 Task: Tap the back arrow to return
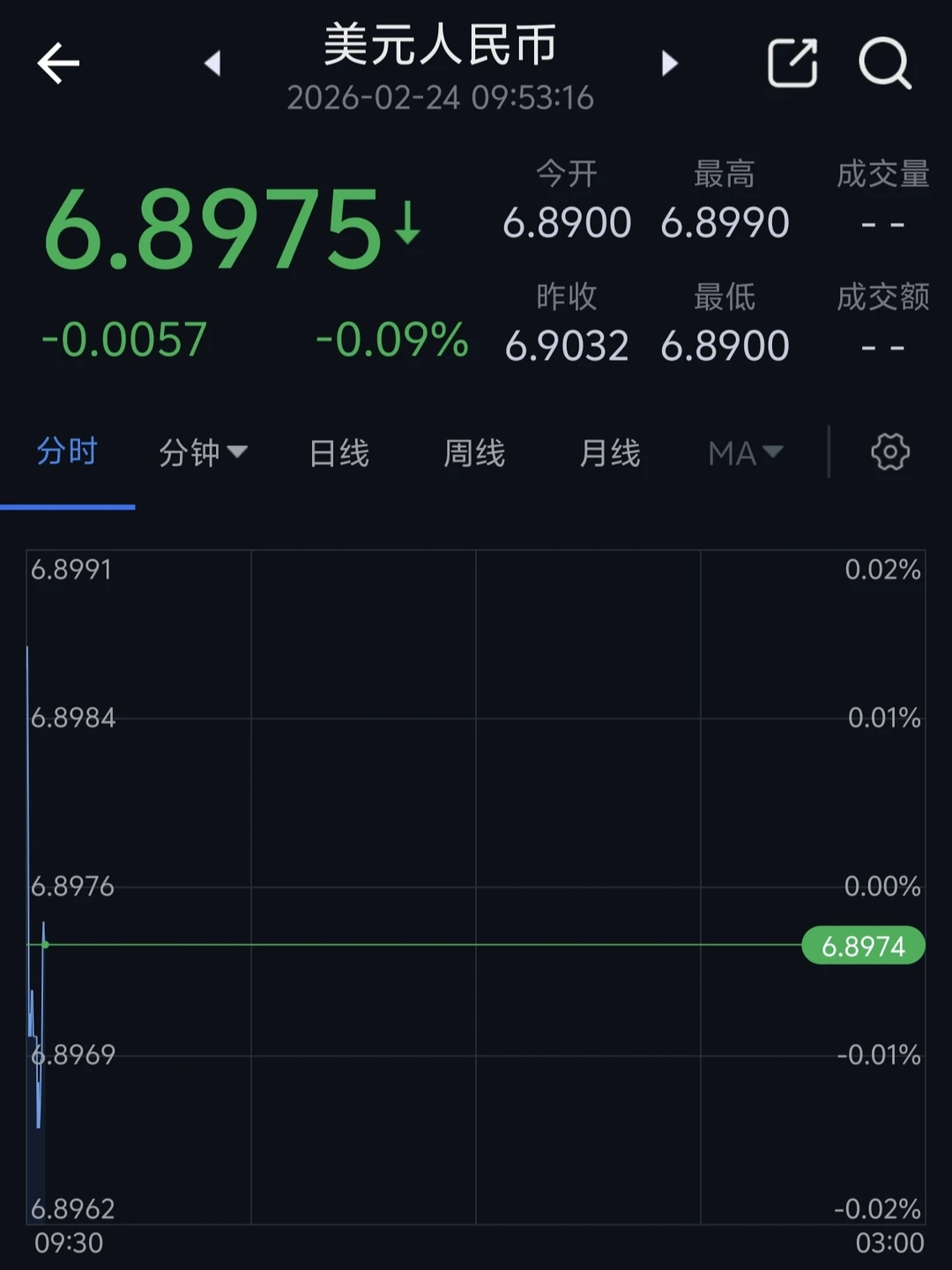(x=57, y=63)
